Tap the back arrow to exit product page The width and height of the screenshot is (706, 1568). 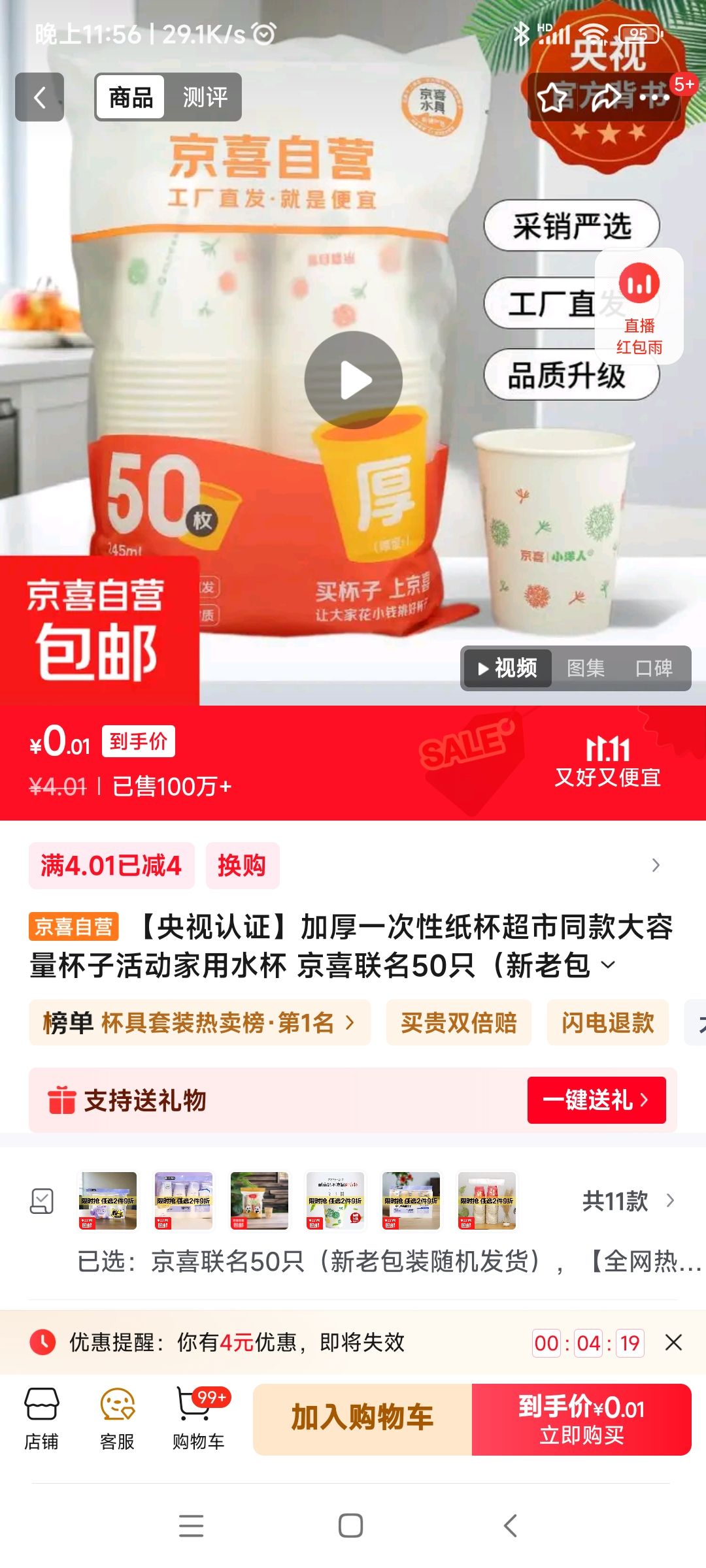[41, 98]
